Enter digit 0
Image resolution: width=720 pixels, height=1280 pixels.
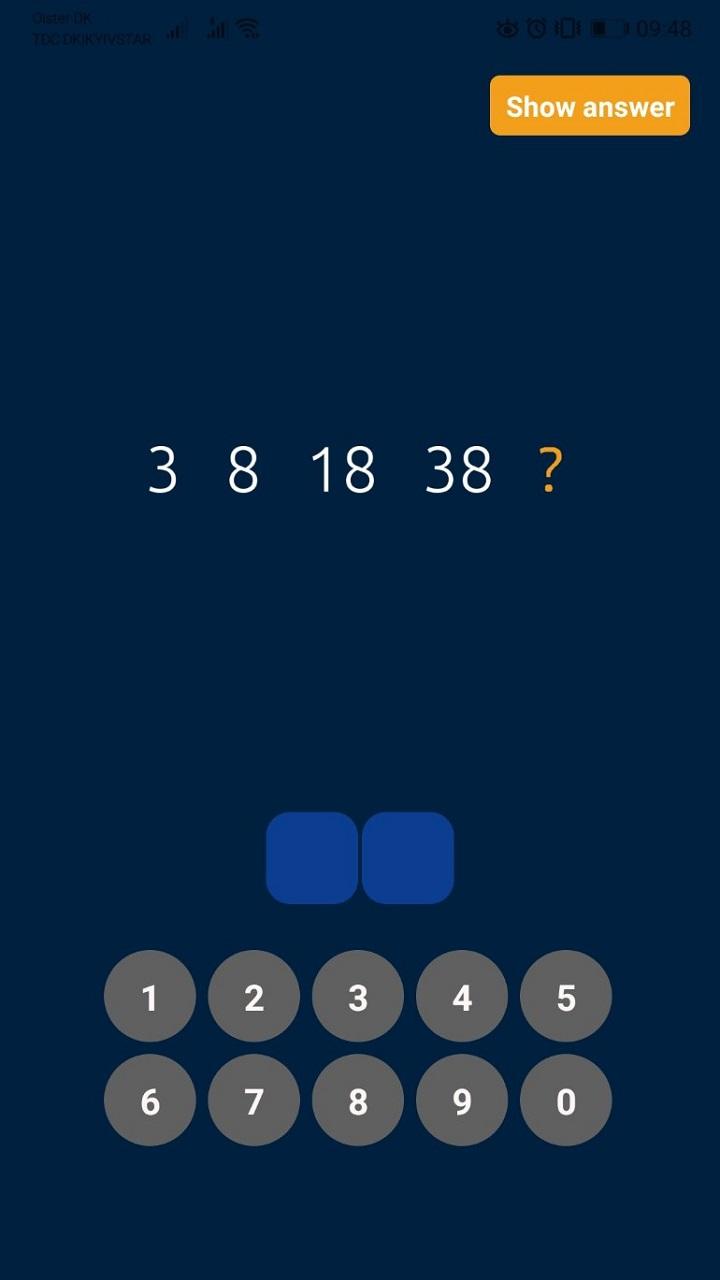click(x=566, y=1100)
